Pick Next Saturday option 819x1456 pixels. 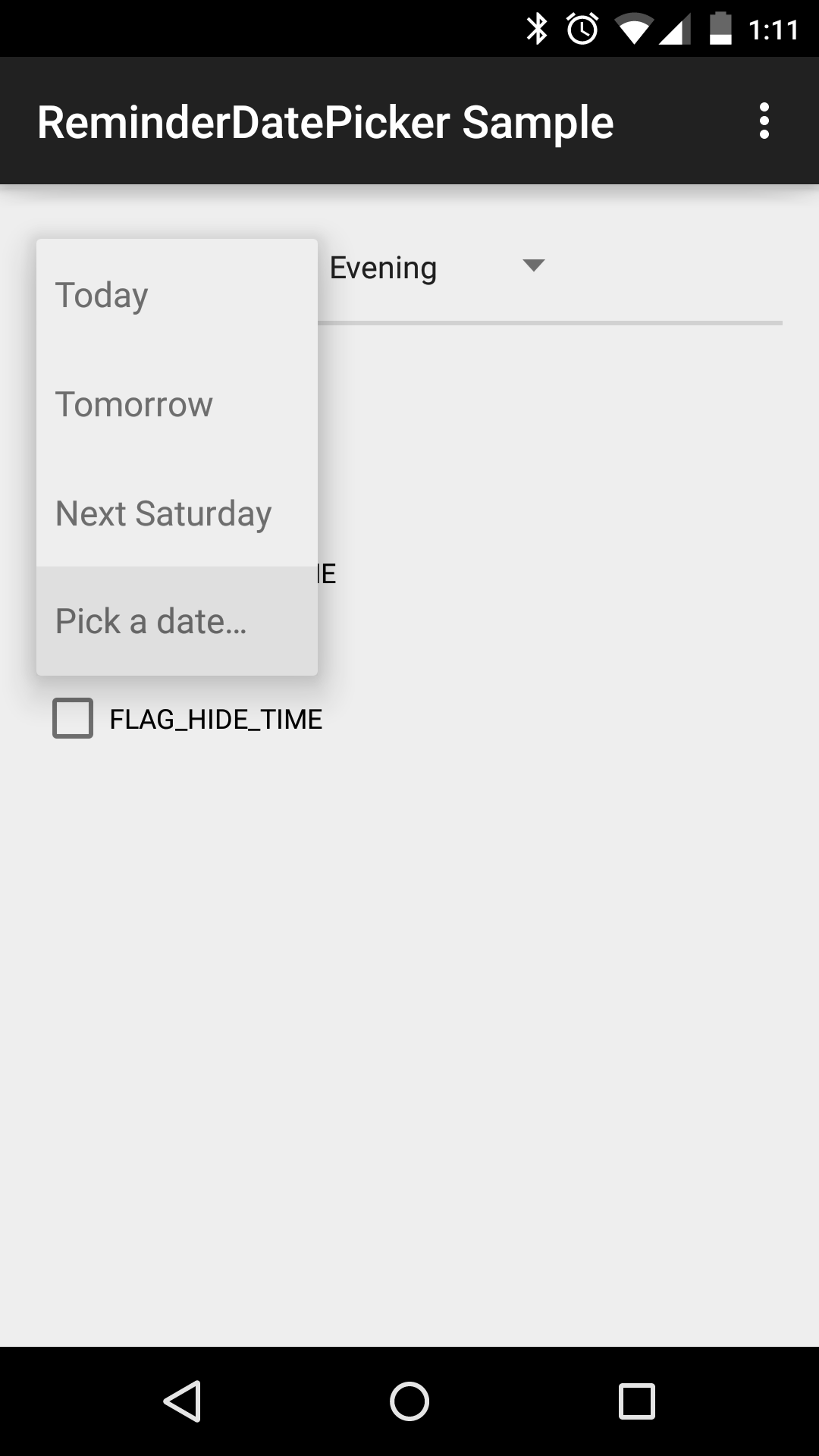[x=177, y=513]
